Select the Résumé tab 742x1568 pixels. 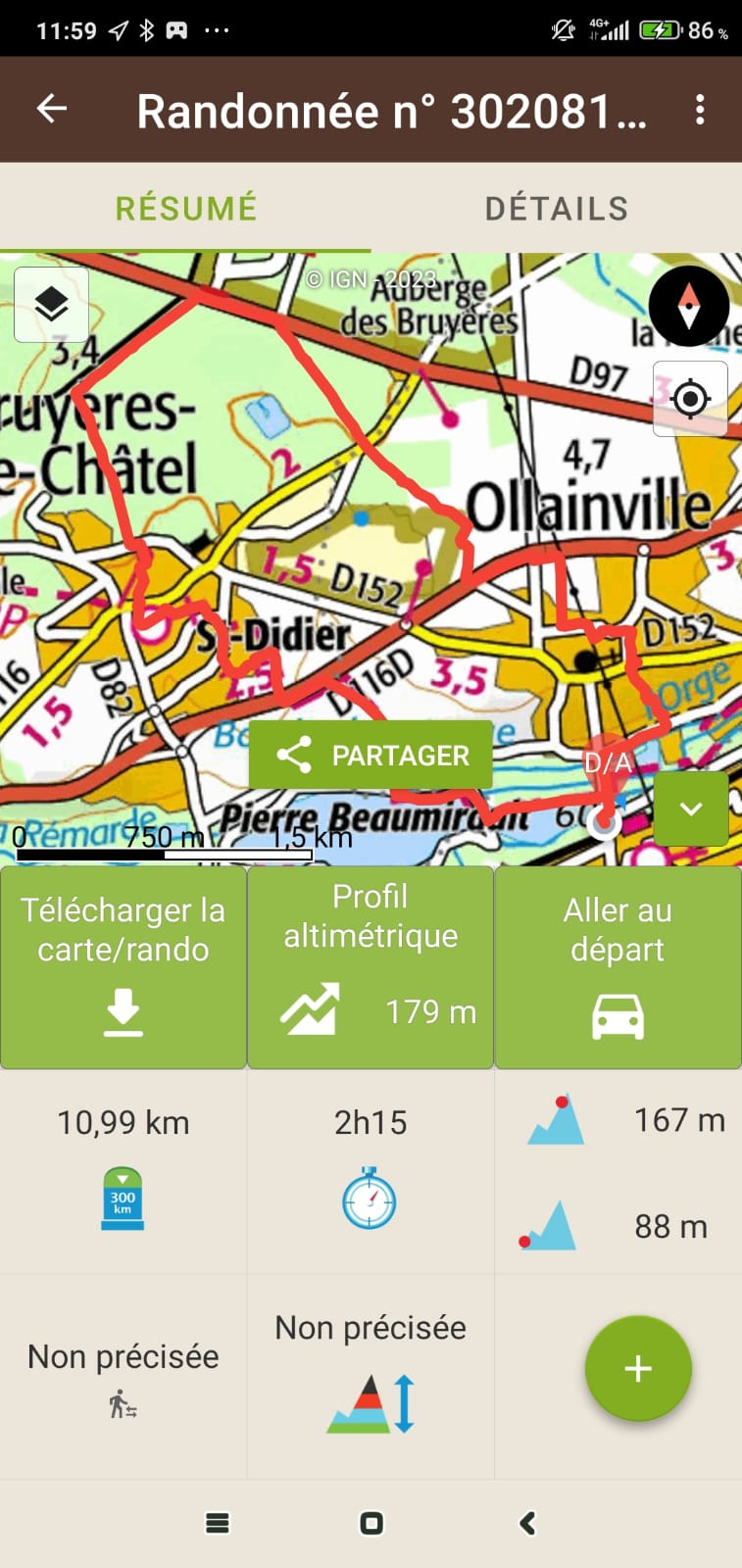185,209
